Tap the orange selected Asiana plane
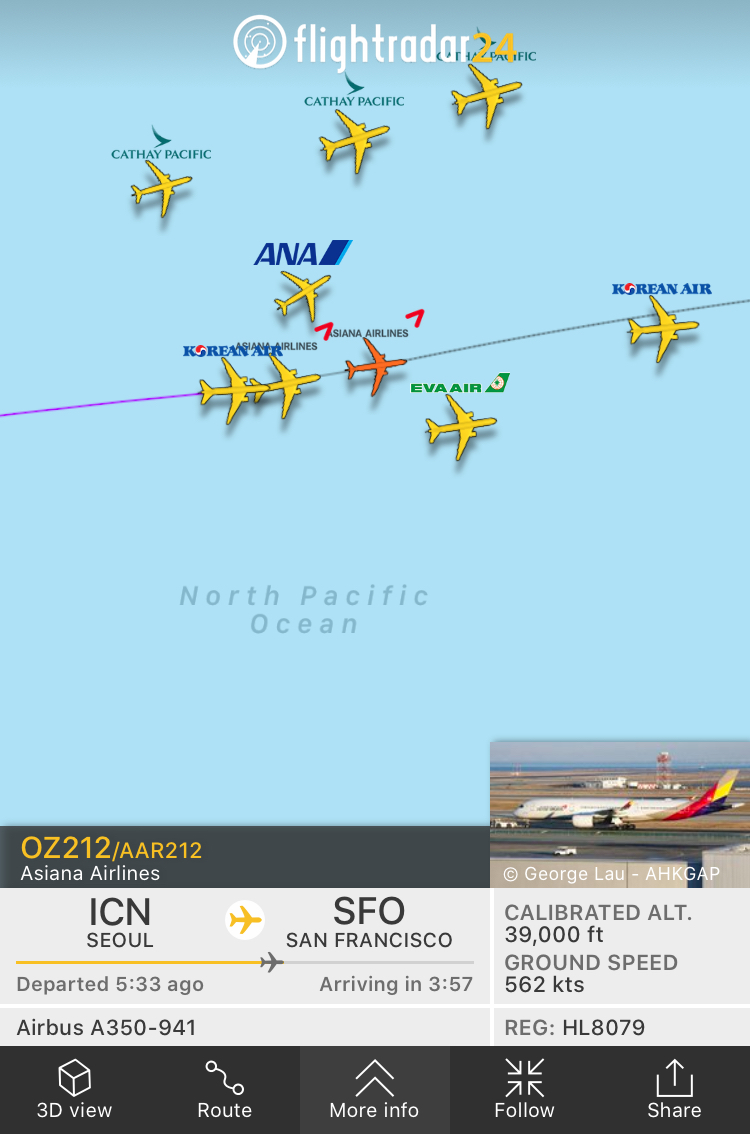The image size is (750, 1134). (x=375, y=365)
